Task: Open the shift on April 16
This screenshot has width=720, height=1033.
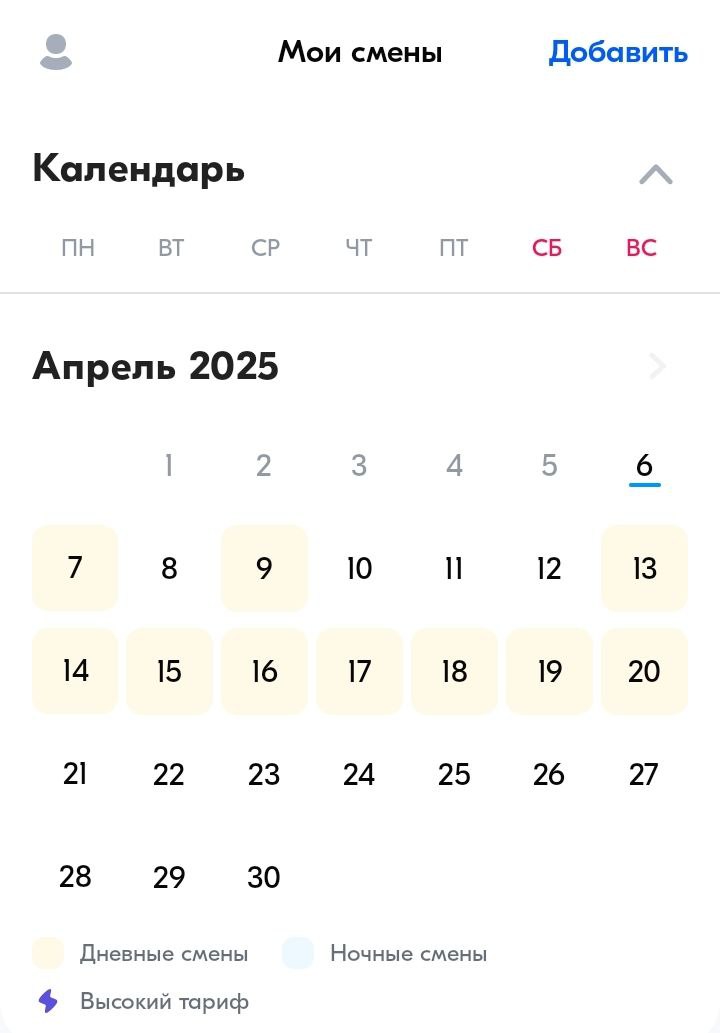Action: point(264,671)
